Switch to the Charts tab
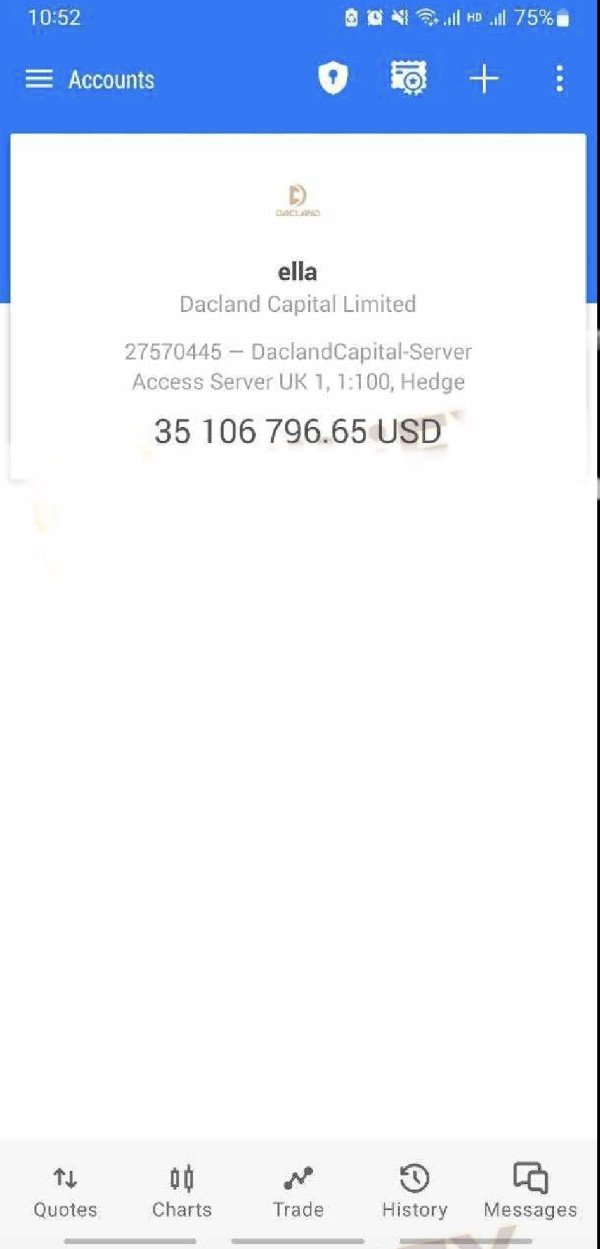Screen dimensions: 600x1249 (182, 1192)
